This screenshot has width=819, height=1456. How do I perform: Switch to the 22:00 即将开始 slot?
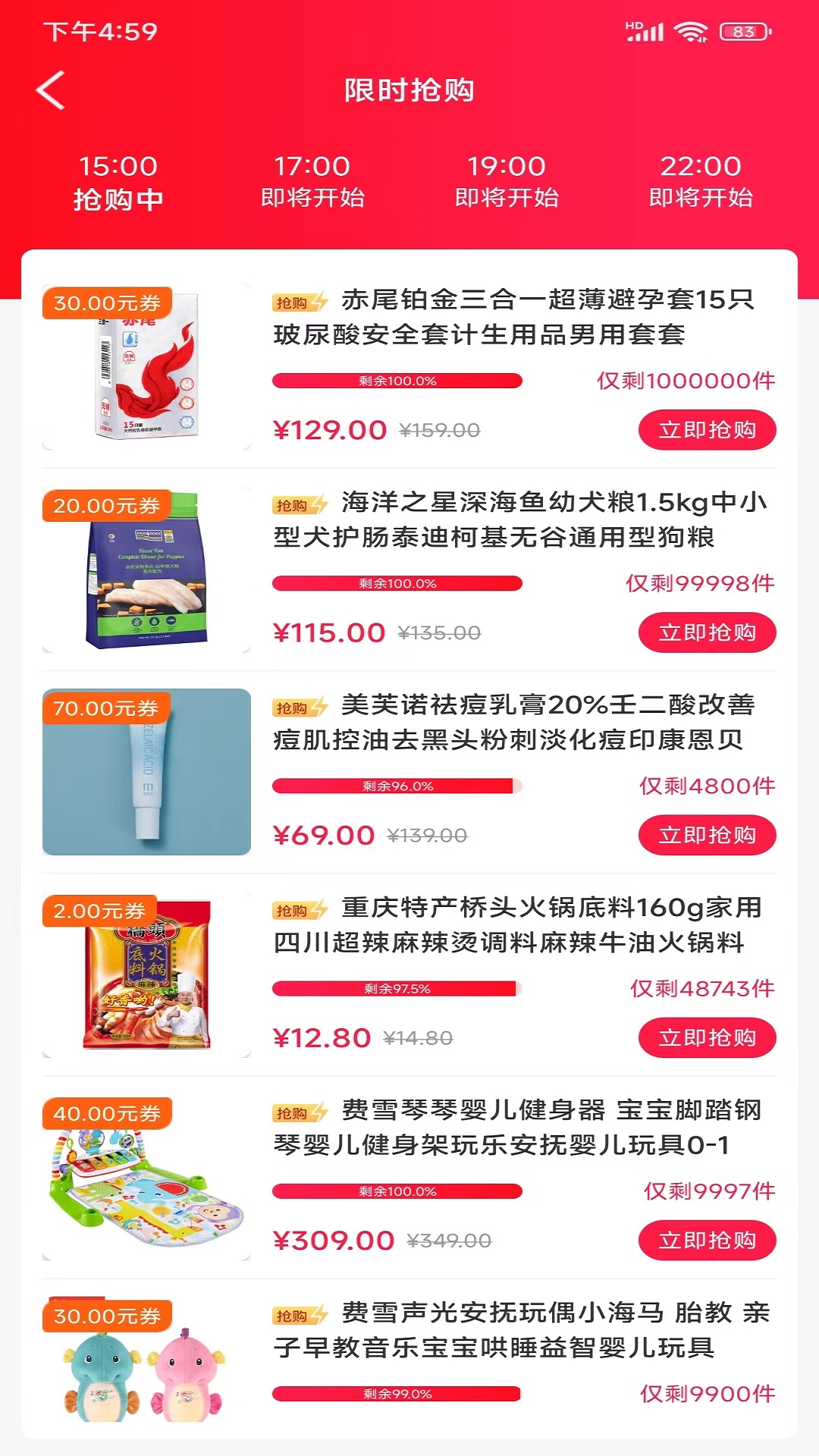(x=701, y=182)
